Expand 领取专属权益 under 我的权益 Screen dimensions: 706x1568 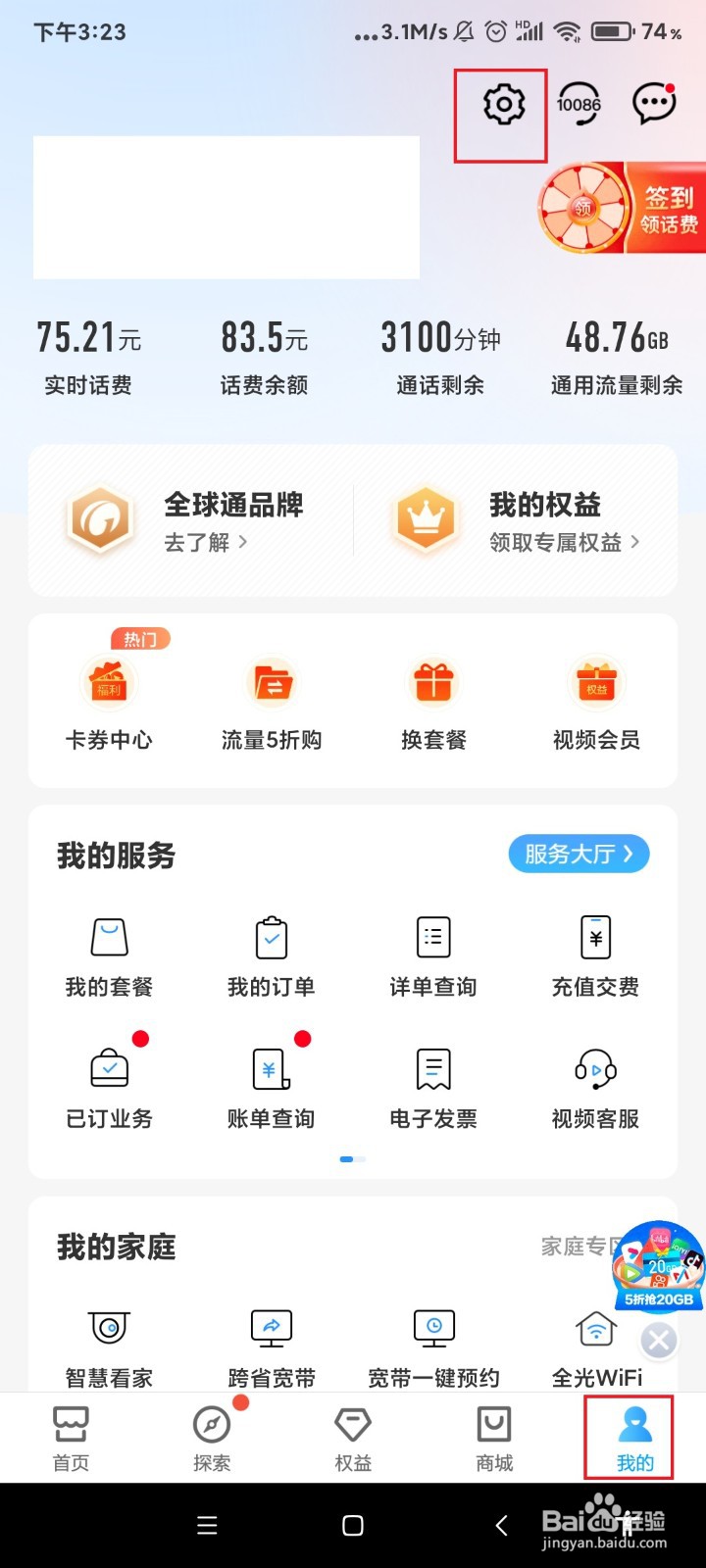coord(561,542)
